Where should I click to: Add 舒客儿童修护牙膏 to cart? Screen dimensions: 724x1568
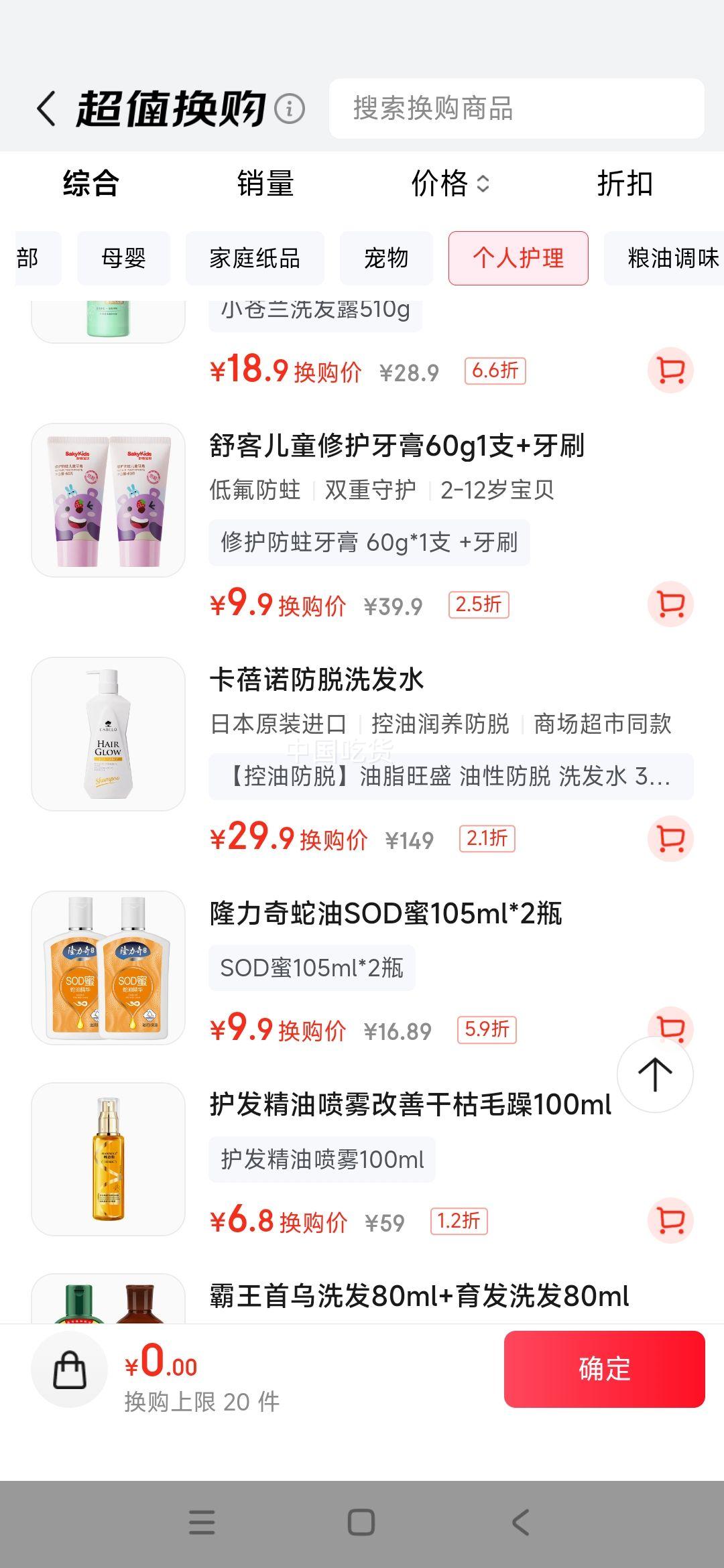670,604
